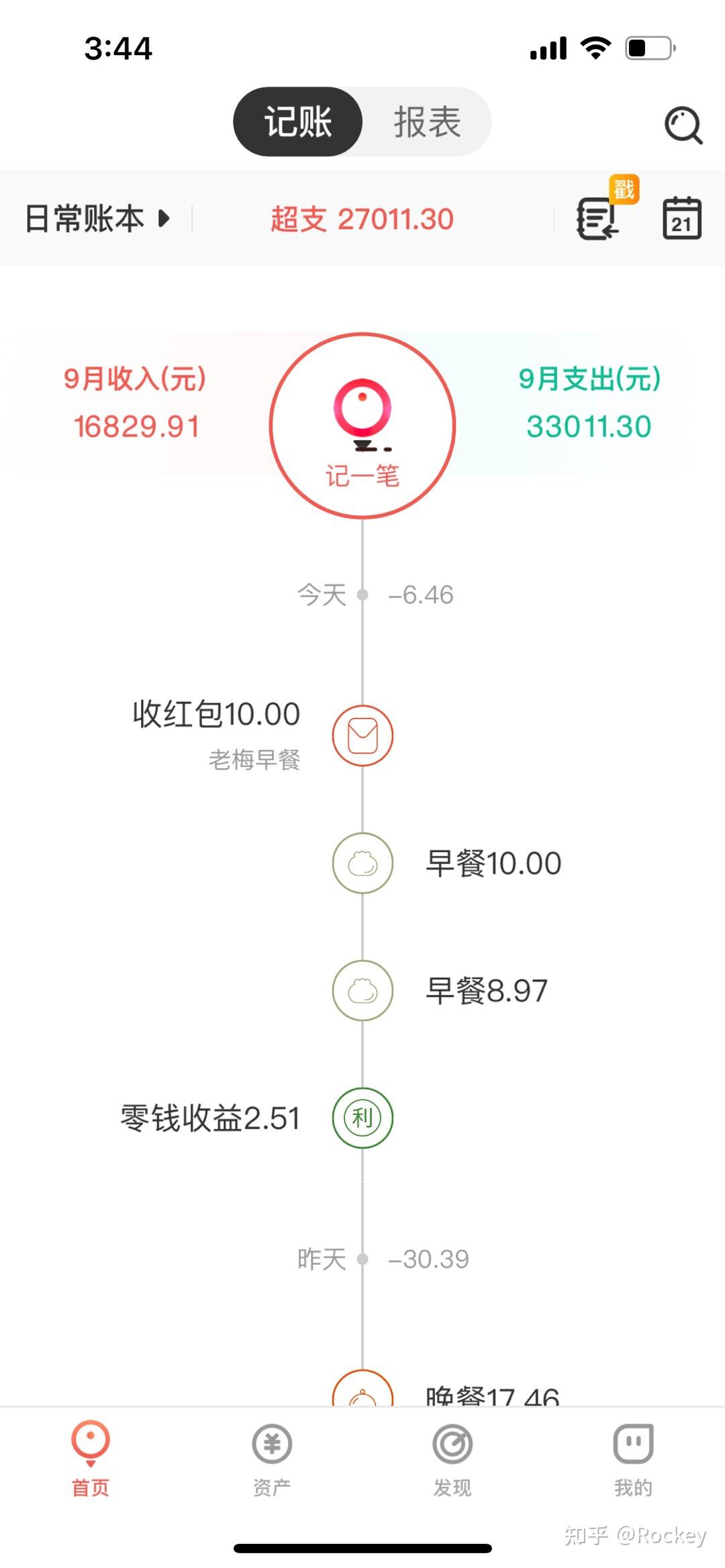Expand the 日常账本 account book selector

pyautogui.click(x=97, y=219)
